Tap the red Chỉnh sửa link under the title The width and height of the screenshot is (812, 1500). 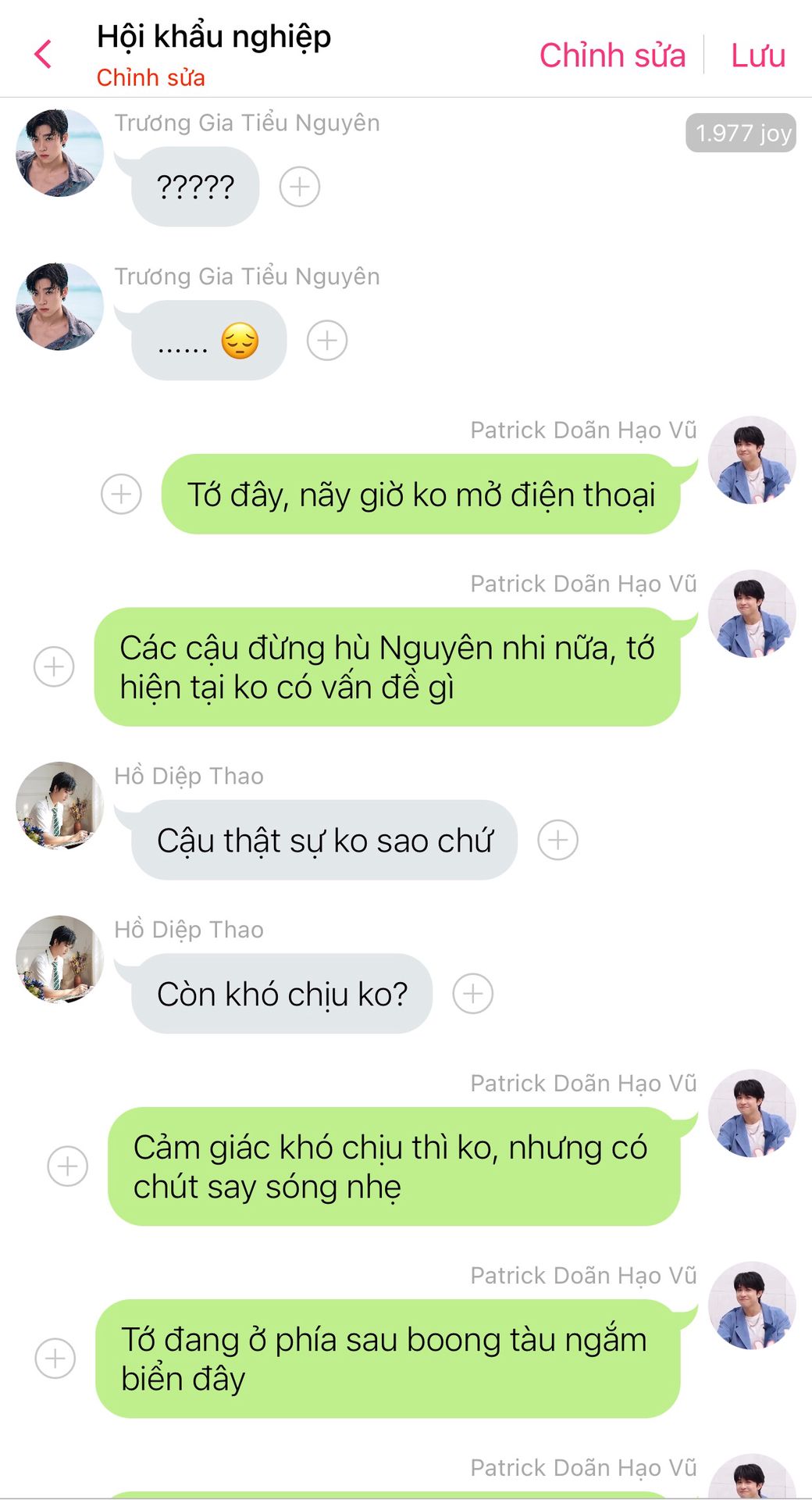click(x=151, y=78)
